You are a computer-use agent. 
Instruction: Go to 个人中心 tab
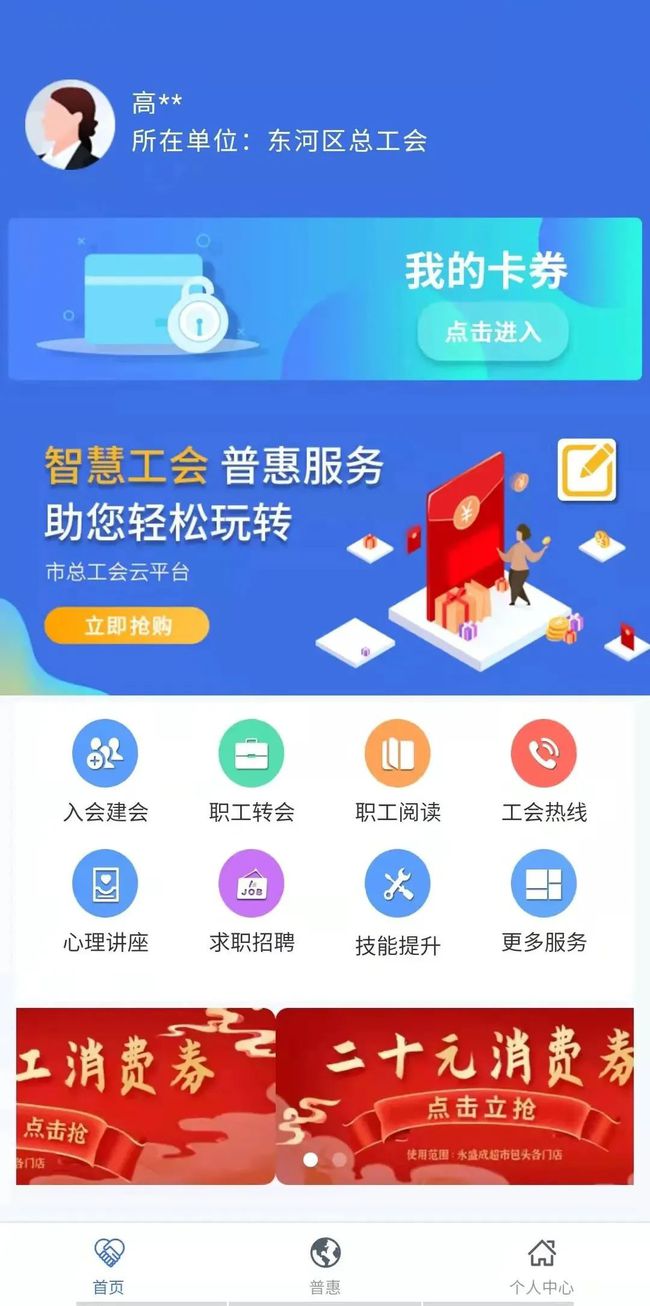click(x=541, y=1266)
